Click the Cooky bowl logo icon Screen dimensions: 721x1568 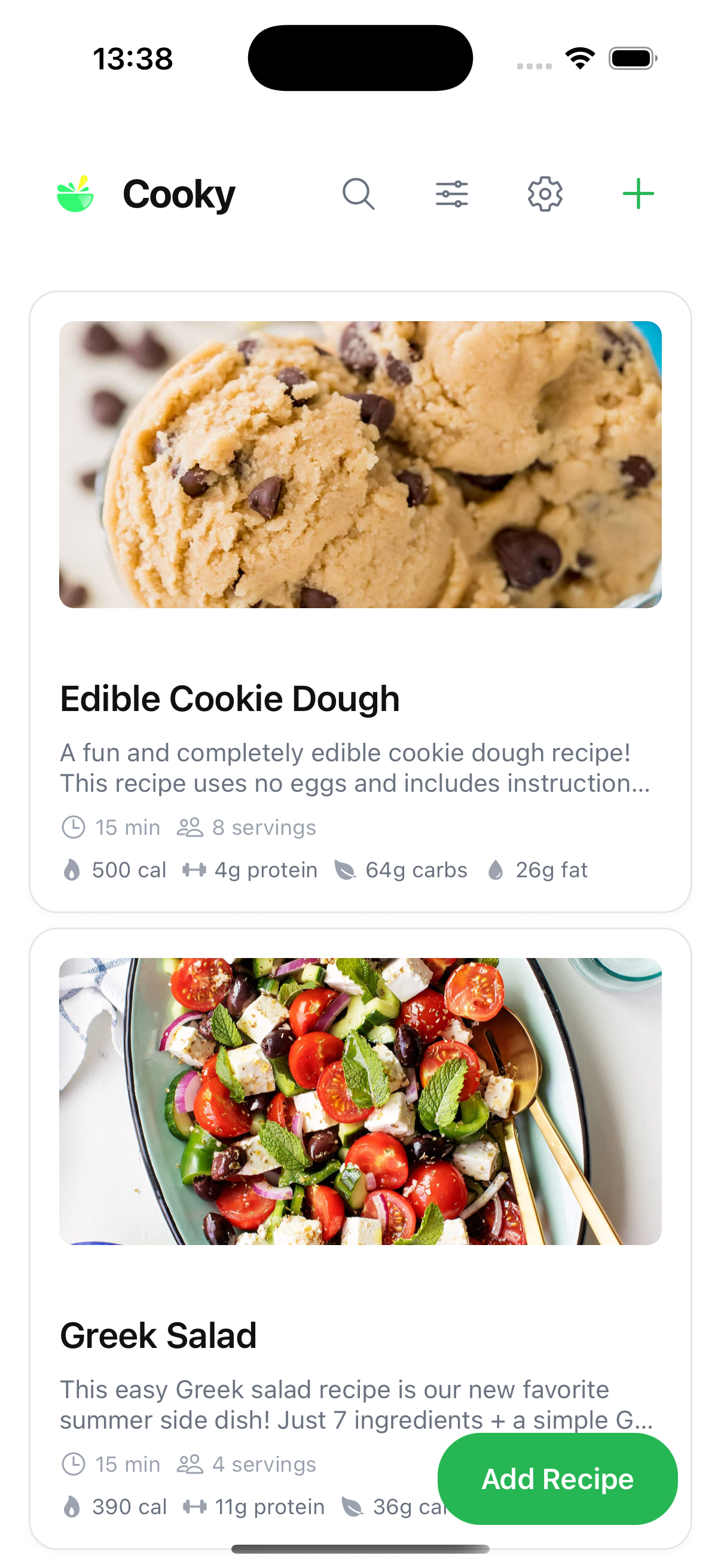75,194
